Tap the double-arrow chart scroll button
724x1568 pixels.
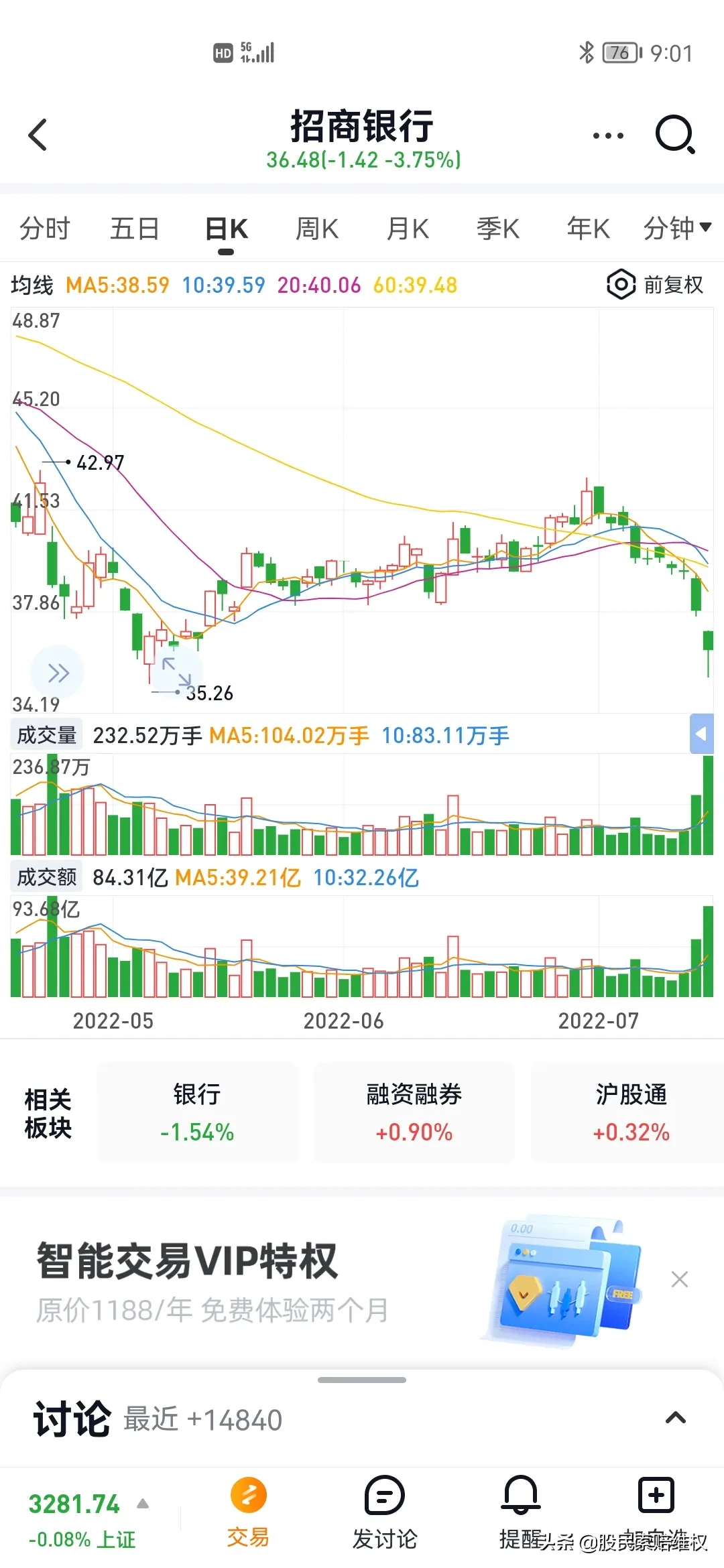pyautogui.click(x=58, y=673)
